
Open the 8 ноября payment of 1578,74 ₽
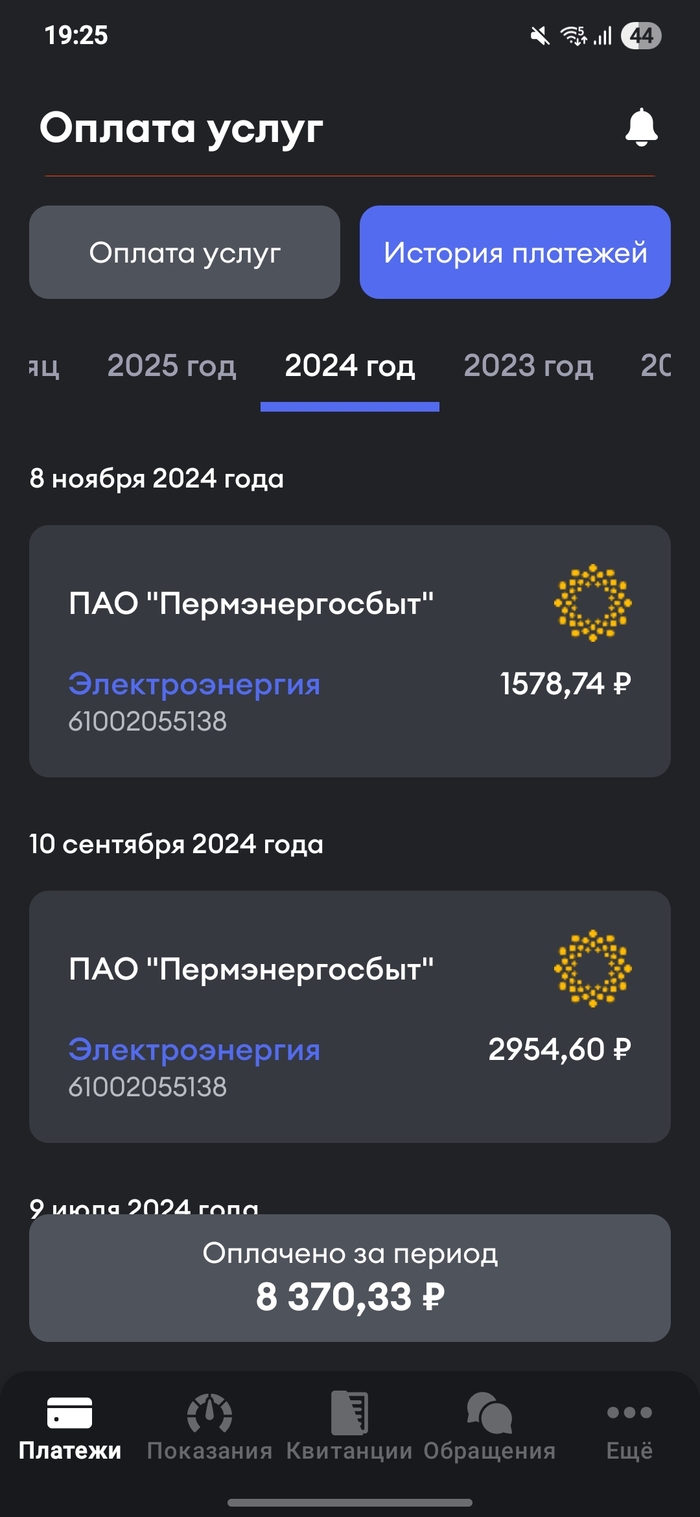tap(350, 650)
